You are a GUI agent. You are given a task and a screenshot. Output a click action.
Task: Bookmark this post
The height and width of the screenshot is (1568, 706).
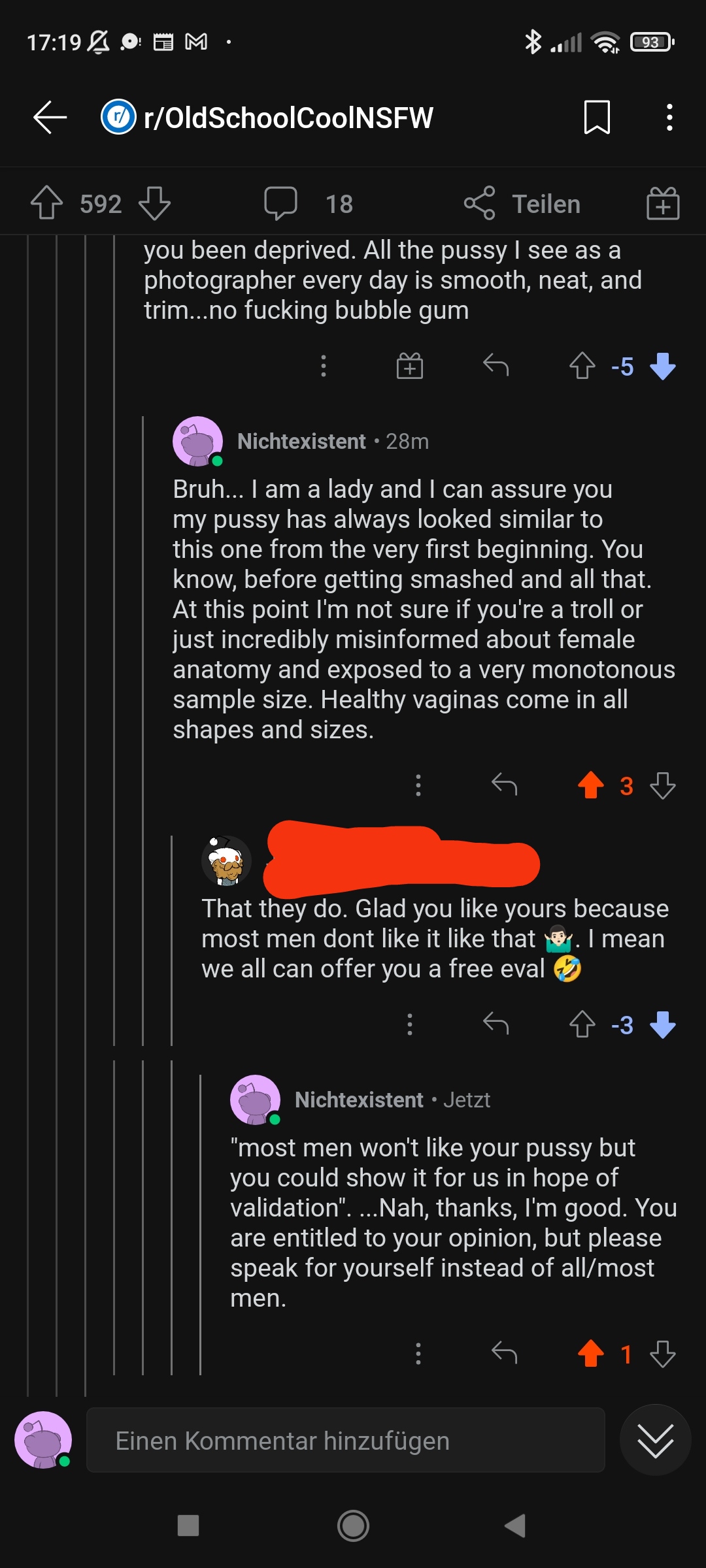click(596, 118)
